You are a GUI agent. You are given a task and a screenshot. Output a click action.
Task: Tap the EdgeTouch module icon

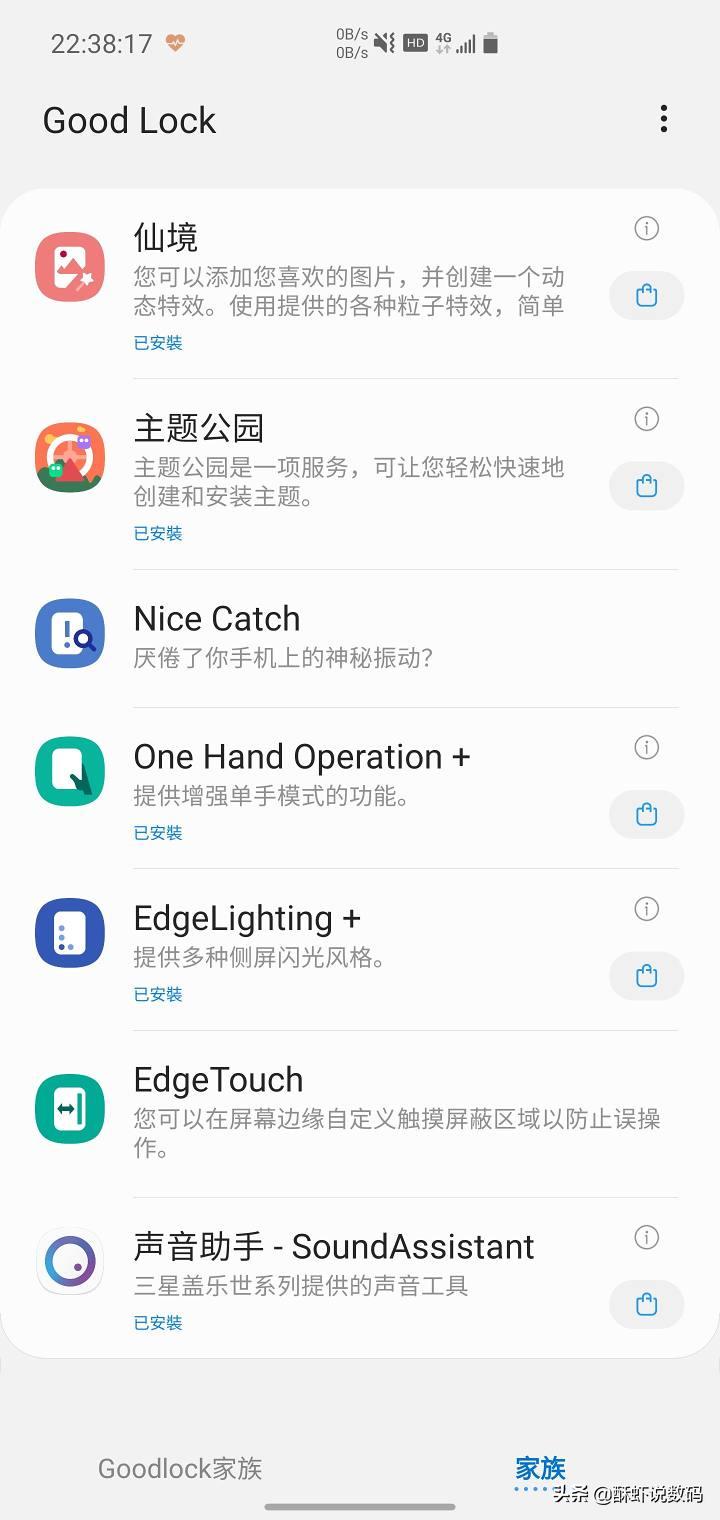point(69,1108)
